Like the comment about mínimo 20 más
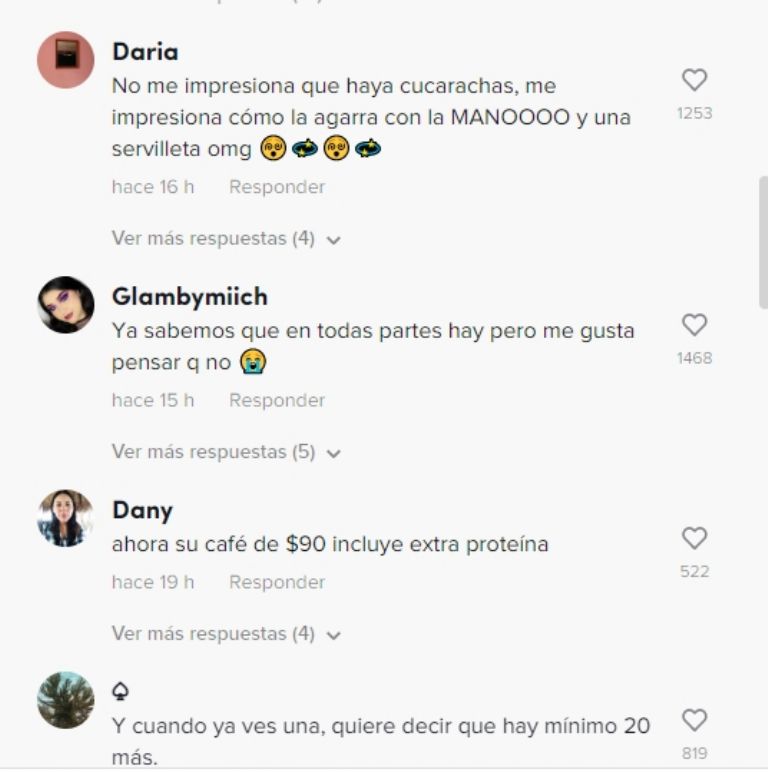The image size is (768, 772). point(694,720)
